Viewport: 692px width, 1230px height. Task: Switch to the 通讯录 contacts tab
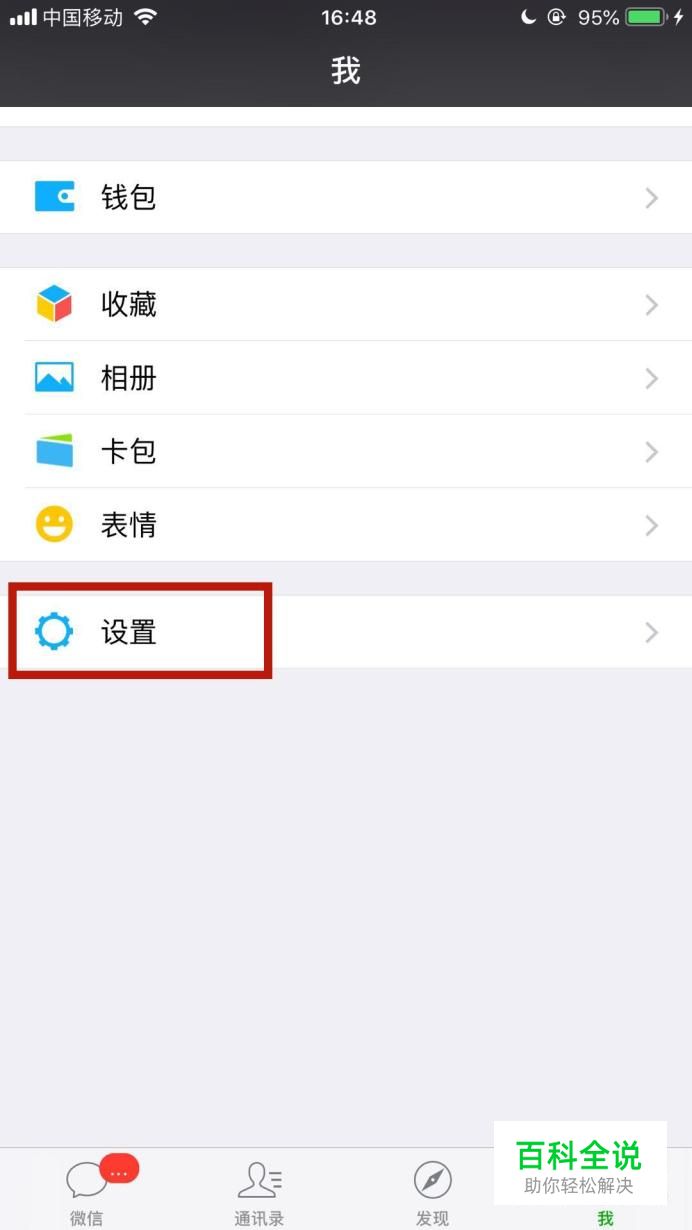[259, 1192]
